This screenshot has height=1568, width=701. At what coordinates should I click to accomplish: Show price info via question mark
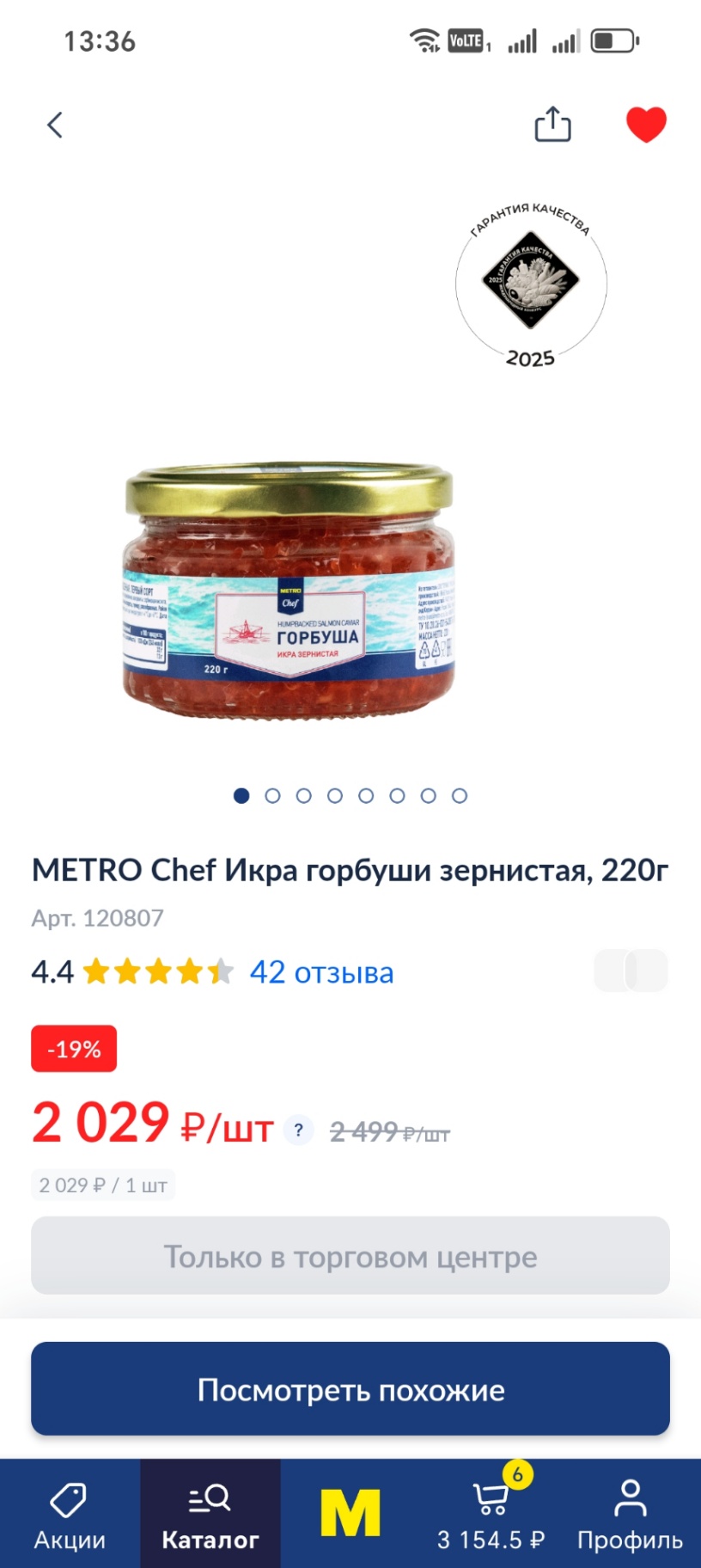[298, 1130]
